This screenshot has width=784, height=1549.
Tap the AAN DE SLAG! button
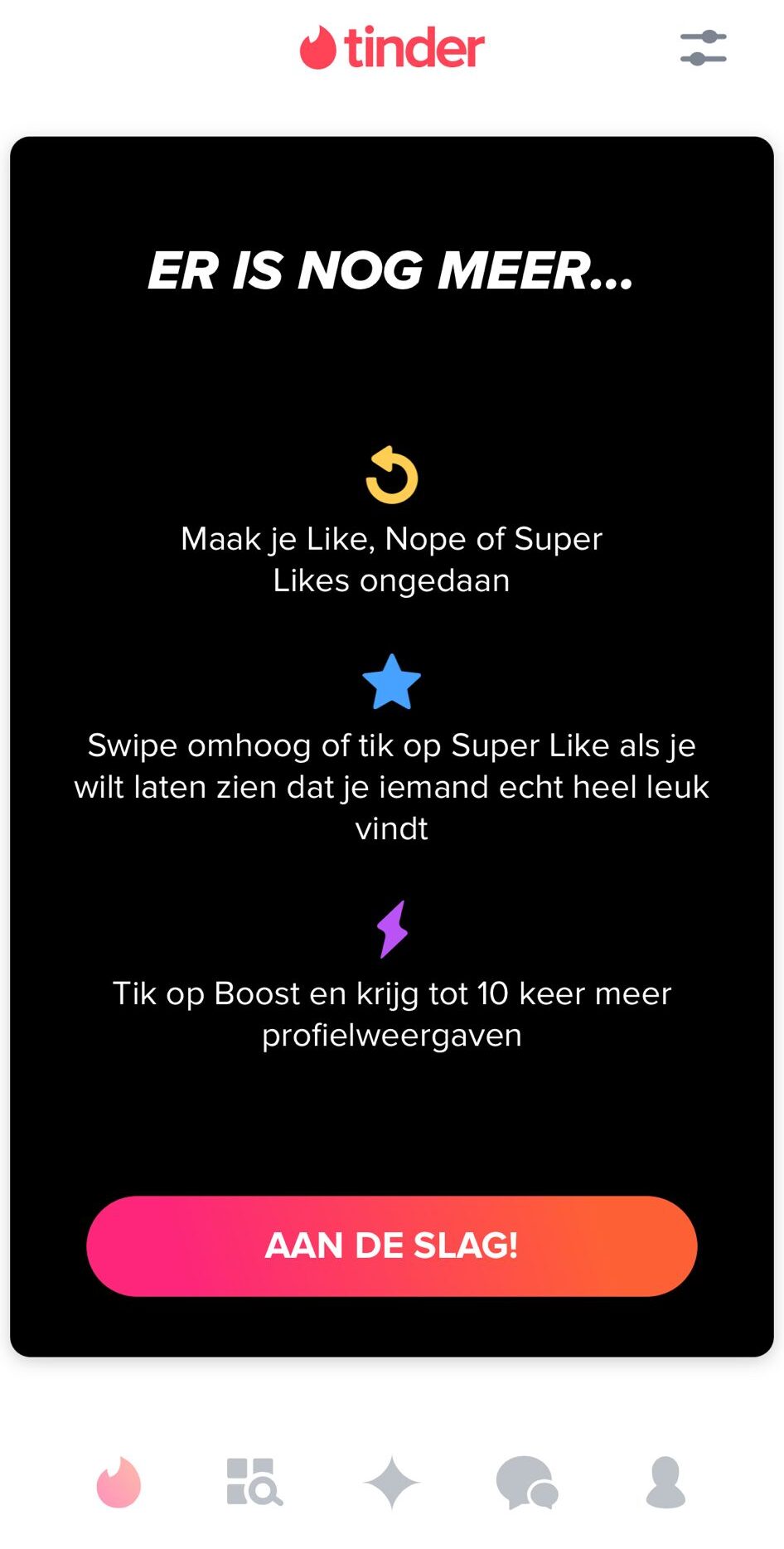[391, 1246]
